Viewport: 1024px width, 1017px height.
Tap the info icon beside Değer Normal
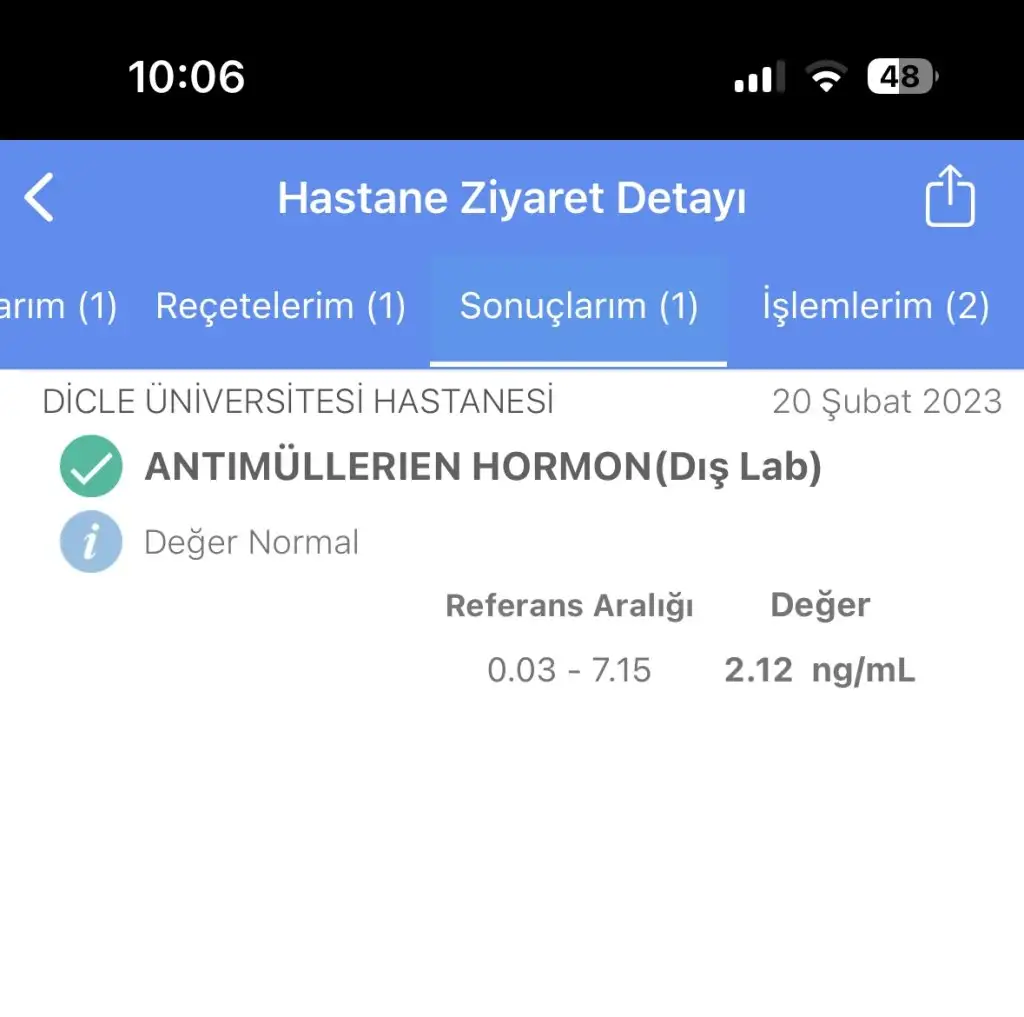[x=91, y=543]
